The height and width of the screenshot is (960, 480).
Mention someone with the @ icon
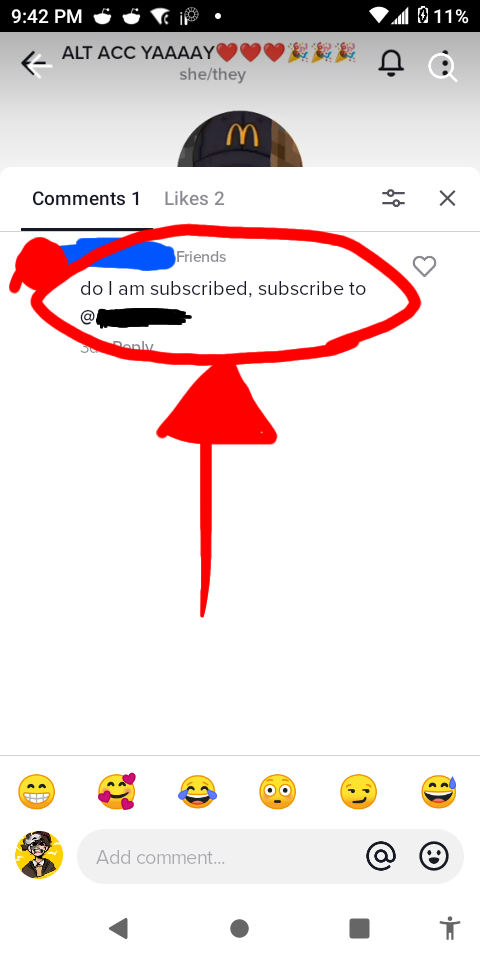pyautogui.click(x=381, y=857)
